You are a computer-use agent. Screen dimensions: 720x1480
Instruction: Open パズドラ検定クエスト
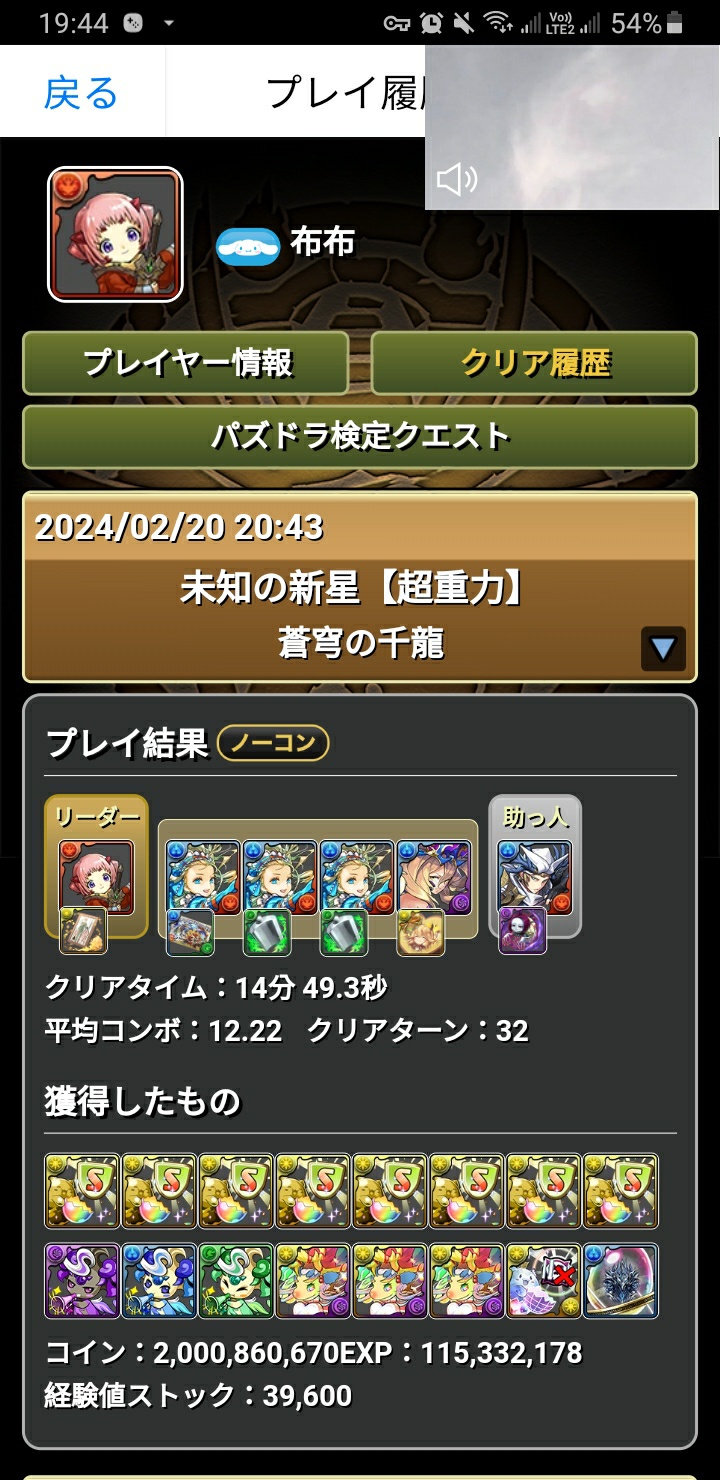[x=360, y=437]
